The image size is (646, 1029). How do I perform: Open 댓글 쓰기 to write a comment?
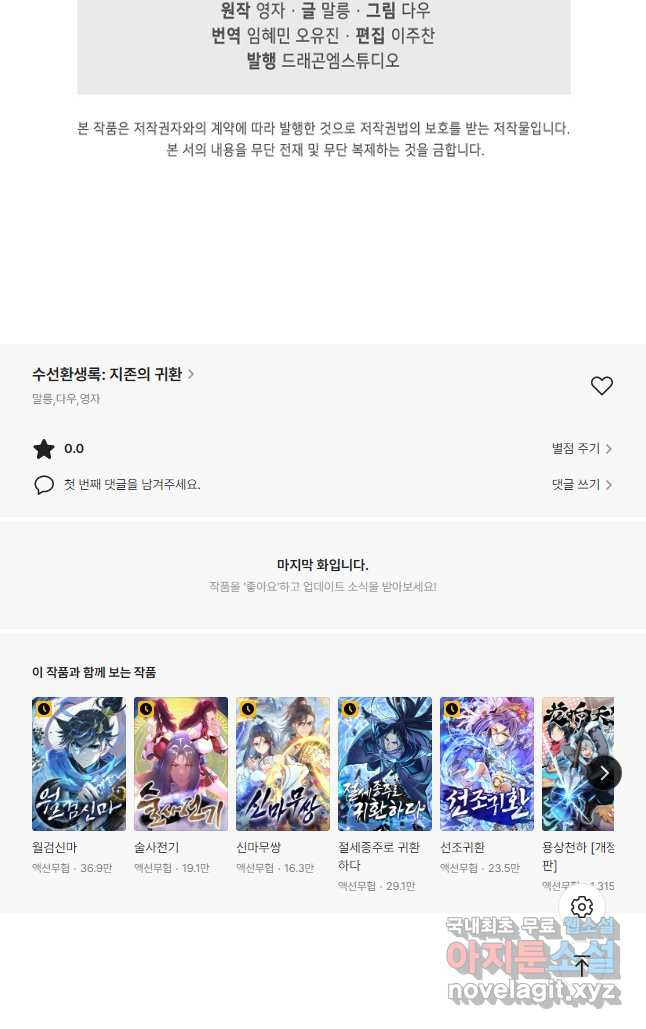(582, 484)
